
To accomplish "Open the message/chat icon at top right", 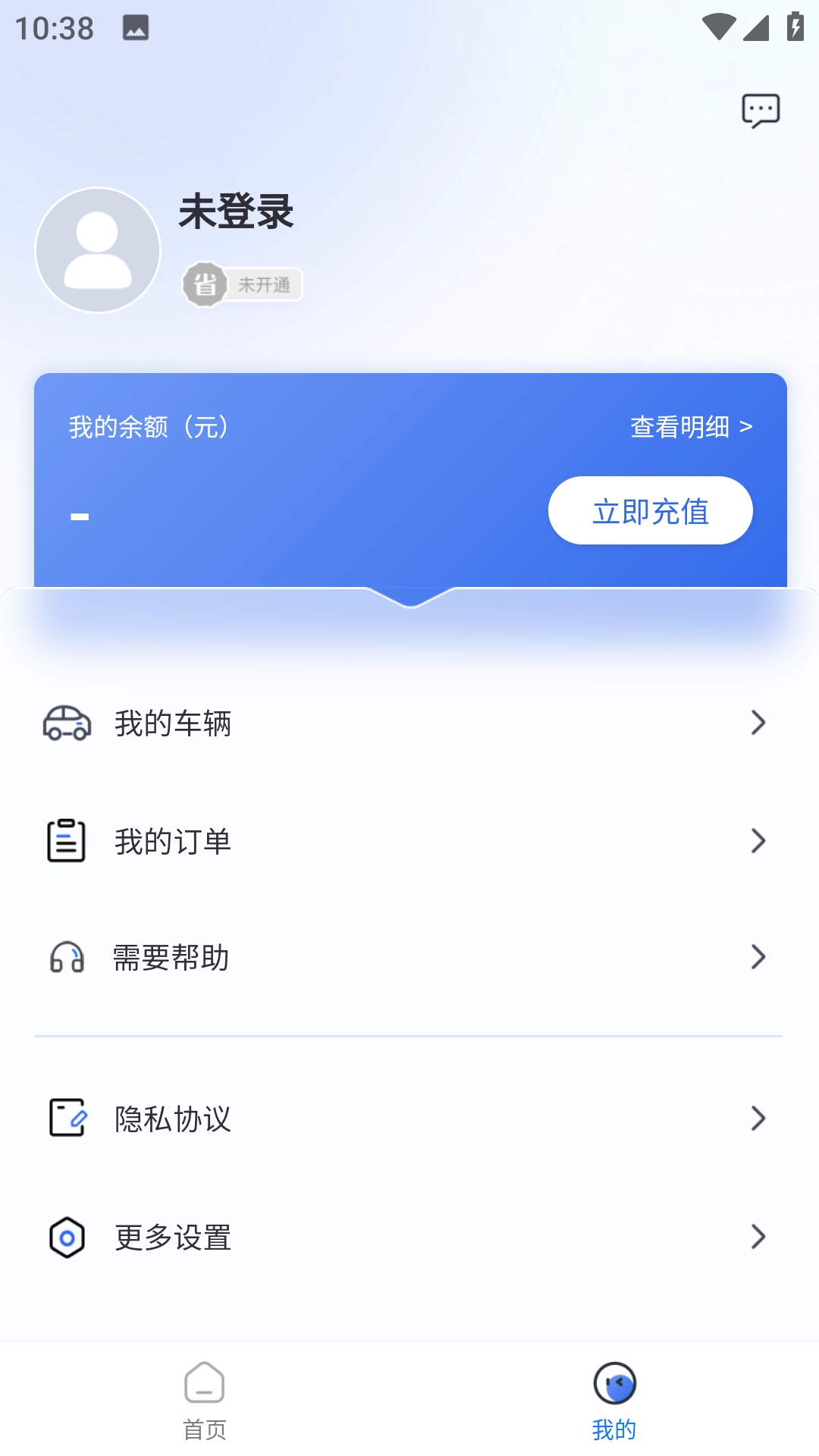I will pos(762,109).
